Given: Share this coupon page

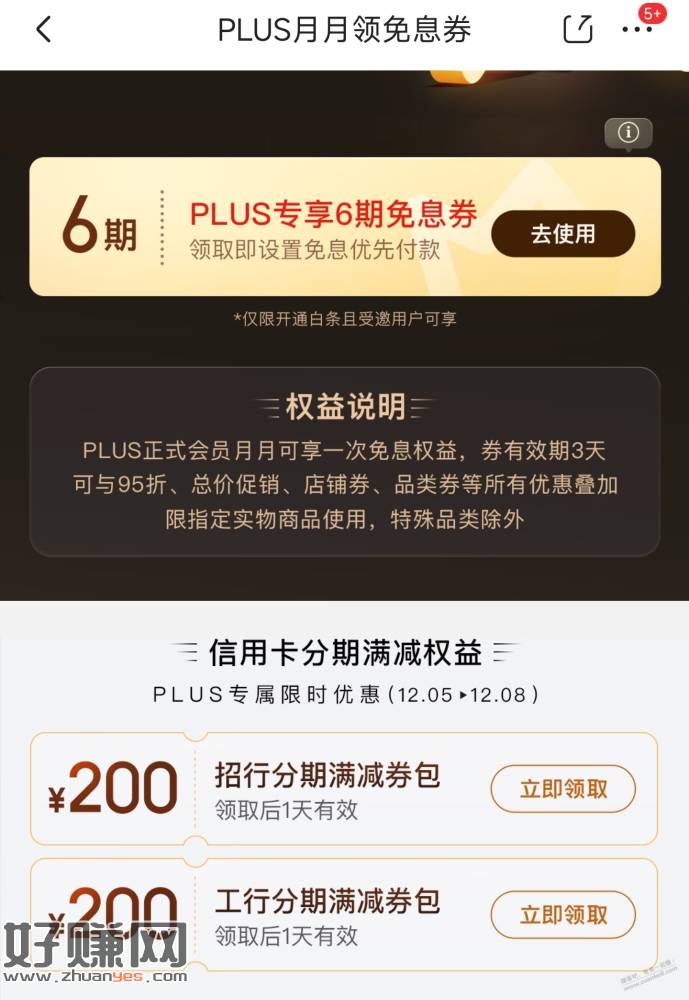Looking at the screenshot, I should click(x=578, y=30).
